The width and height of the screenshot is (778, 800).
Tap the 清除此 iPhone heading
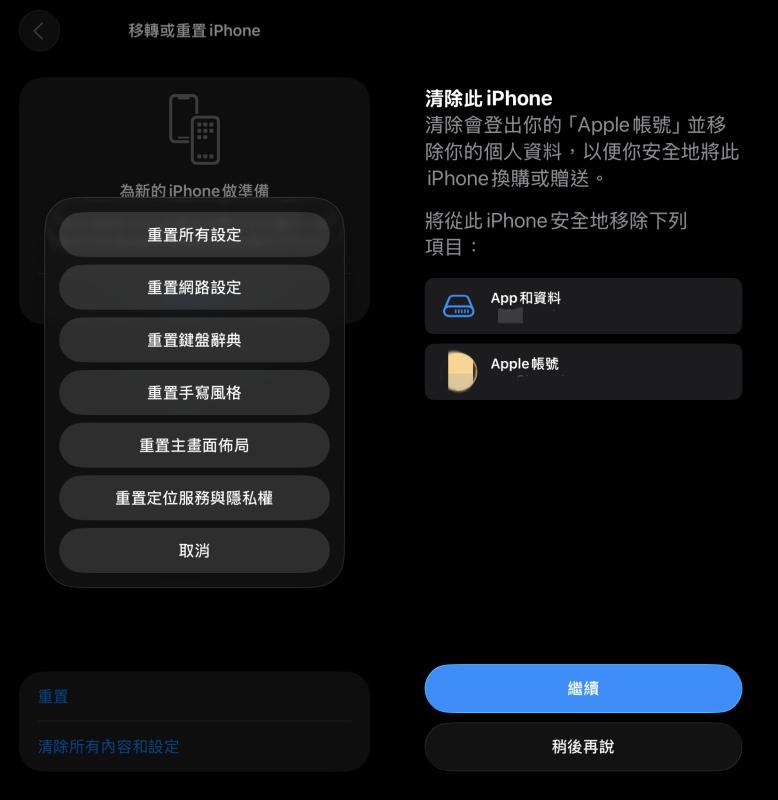pos(485,98)
